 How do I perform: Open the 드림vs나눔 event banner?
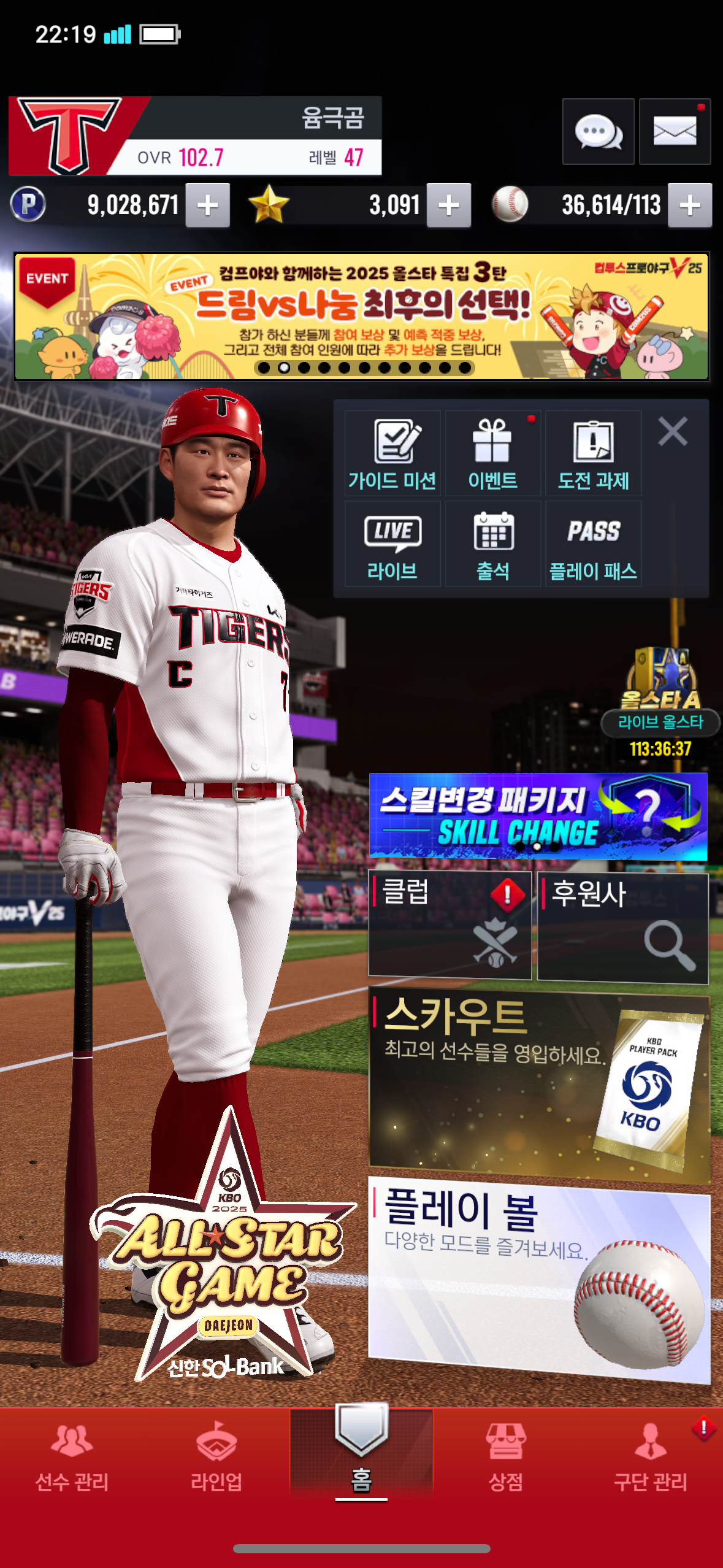click(x=362, y=317)
